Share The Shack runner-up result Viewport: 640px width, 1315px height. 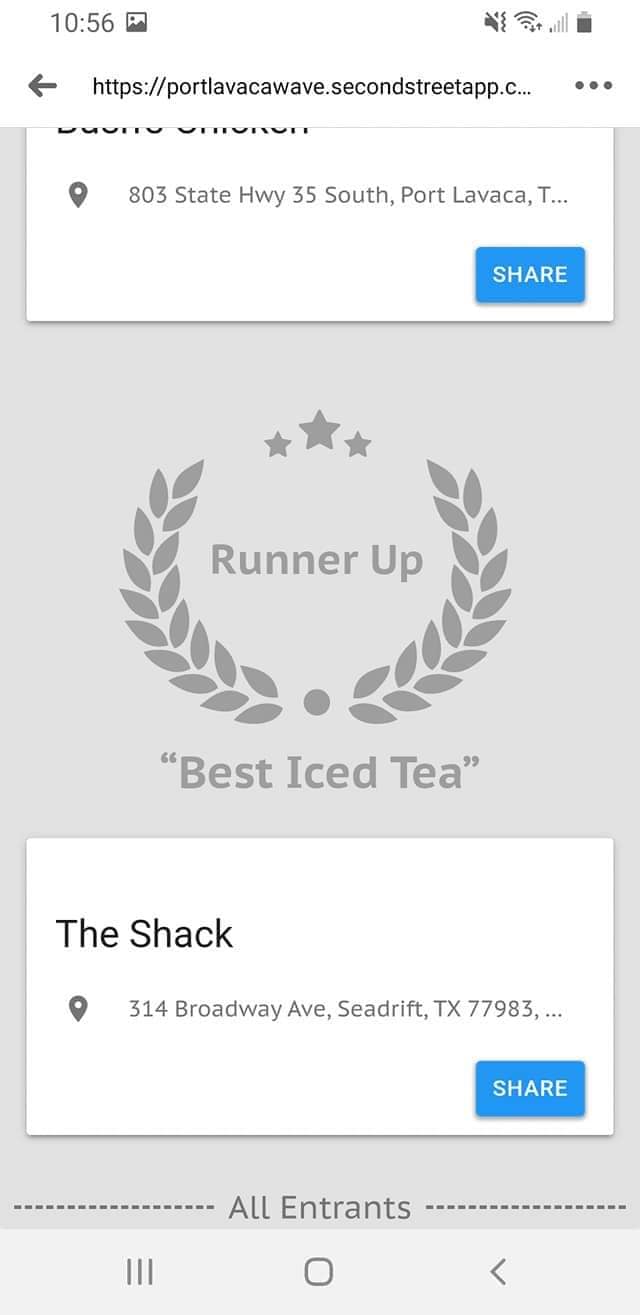tap(529, 1088)
